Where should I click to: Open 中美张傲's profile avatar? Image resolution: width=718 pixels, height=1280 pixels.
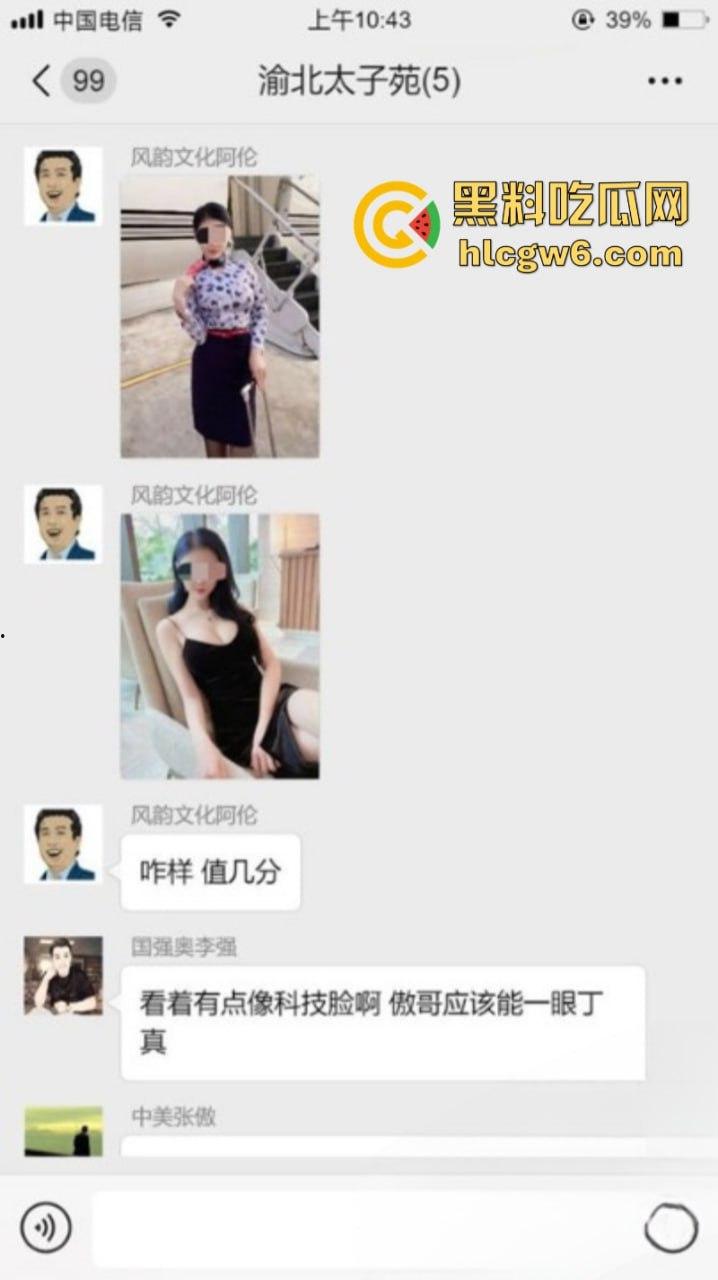[x=63, y=1130]
